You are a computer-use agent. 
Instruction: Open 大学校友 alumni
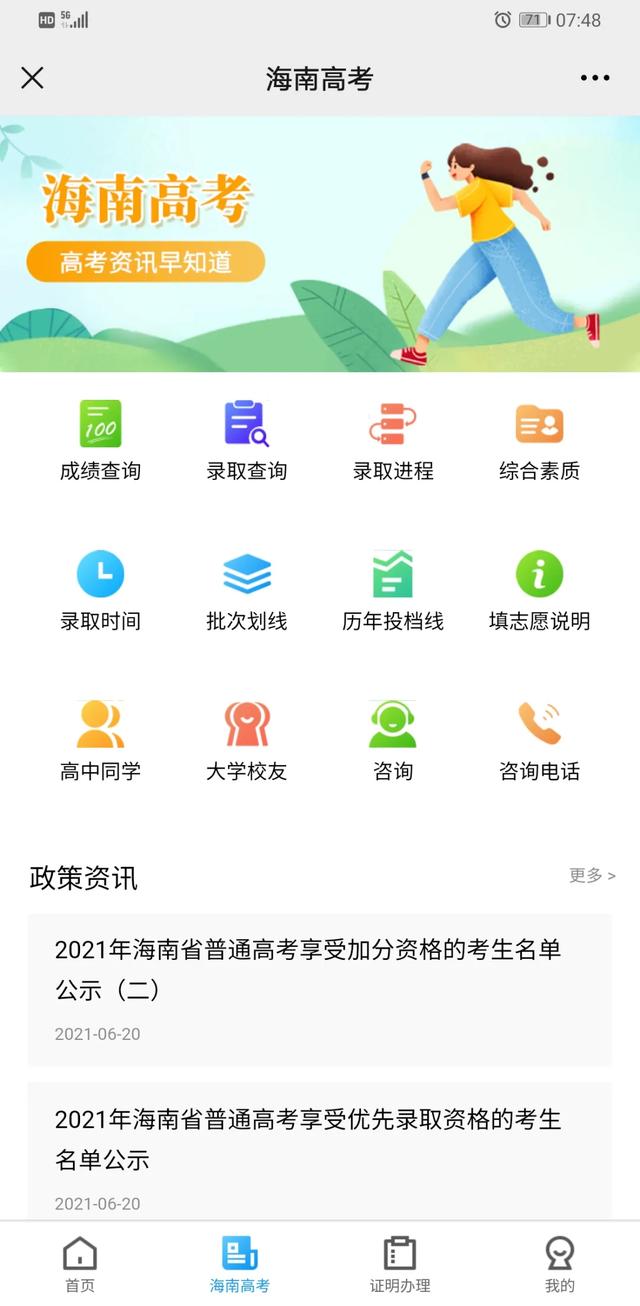click(246, 739)
